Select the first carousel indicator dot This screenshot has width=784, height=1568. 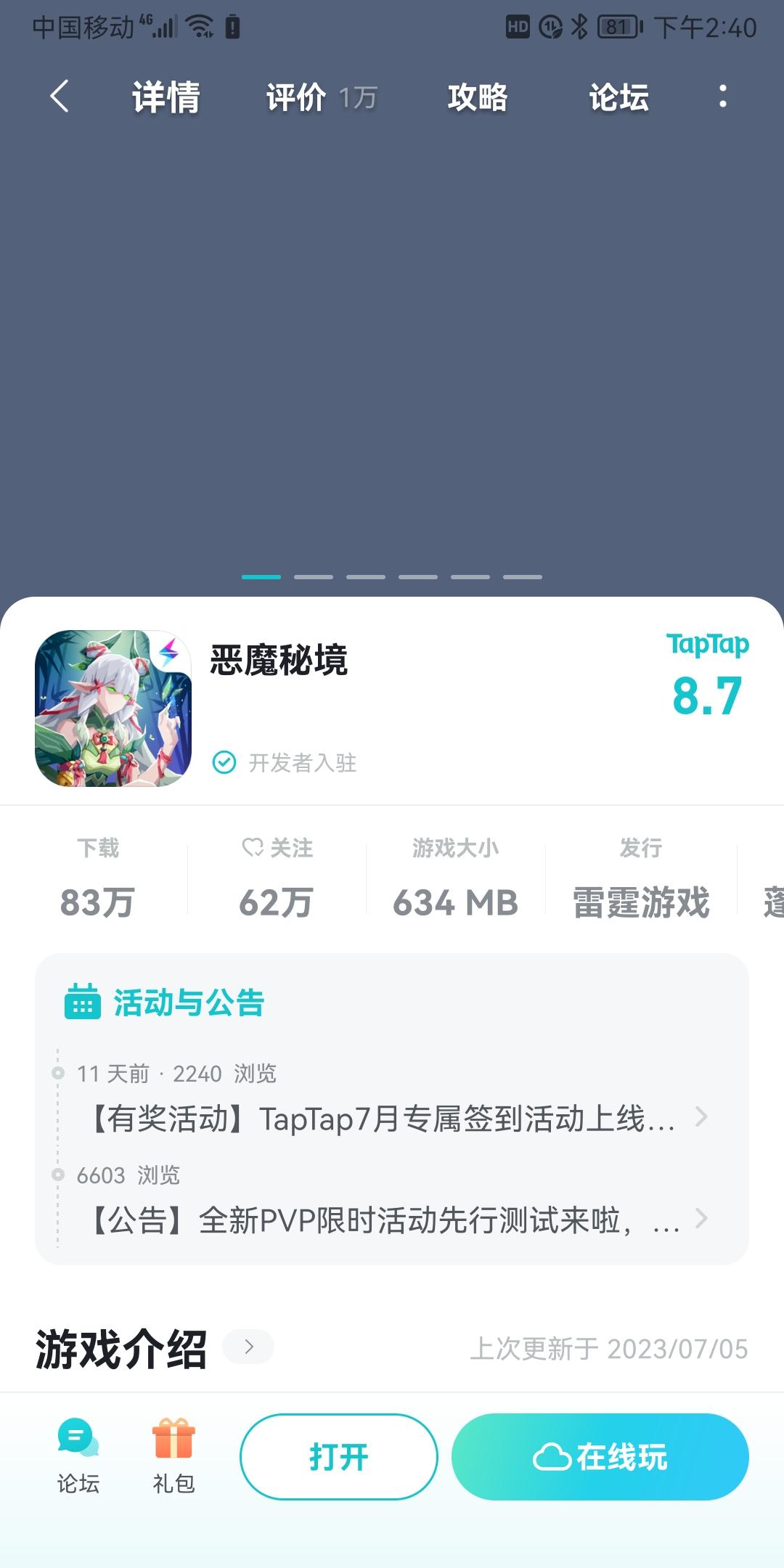coord(262,576)
